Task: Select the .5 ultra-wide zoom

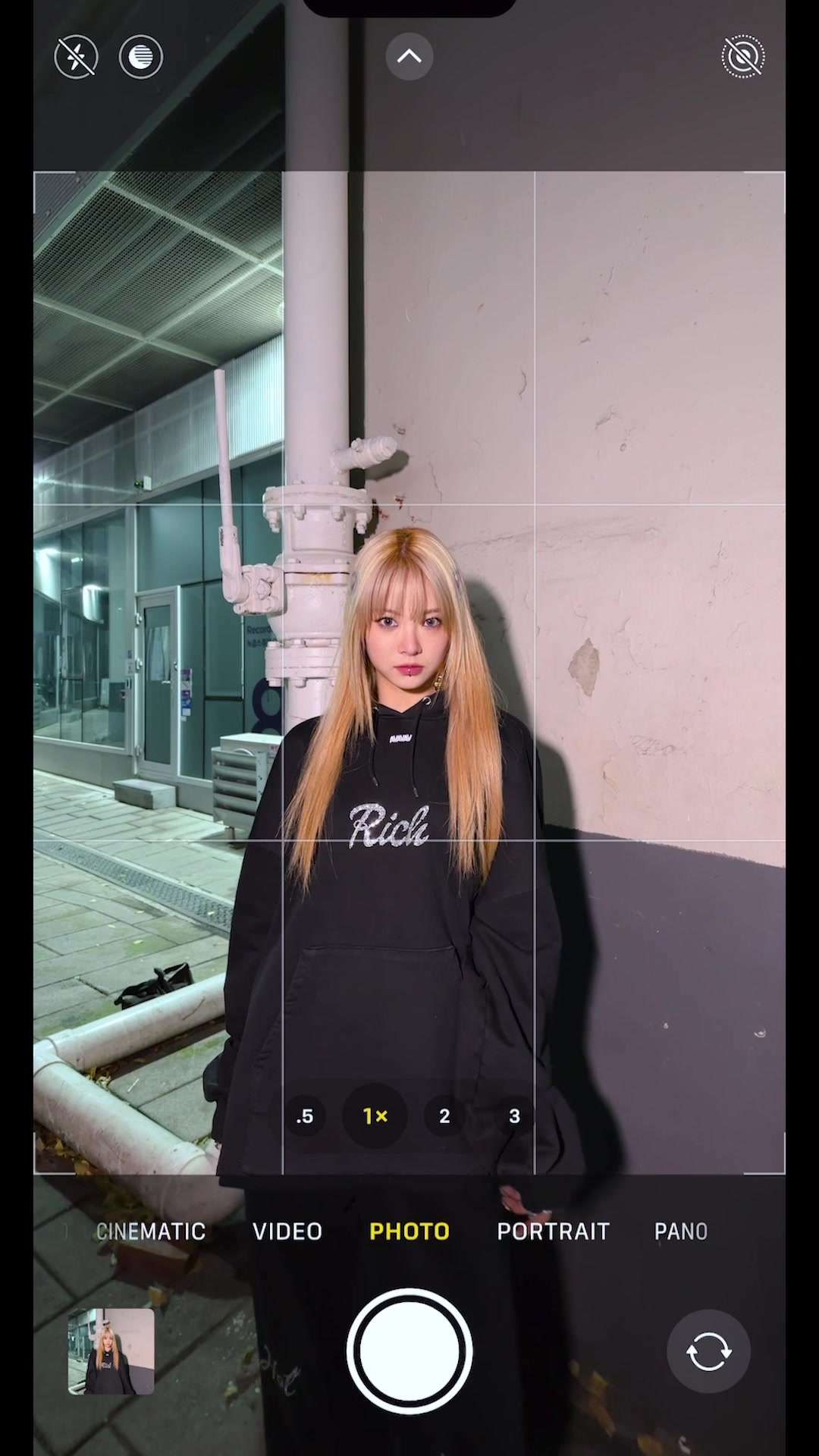Action: pyautogui.click(x=305, y=1116)
